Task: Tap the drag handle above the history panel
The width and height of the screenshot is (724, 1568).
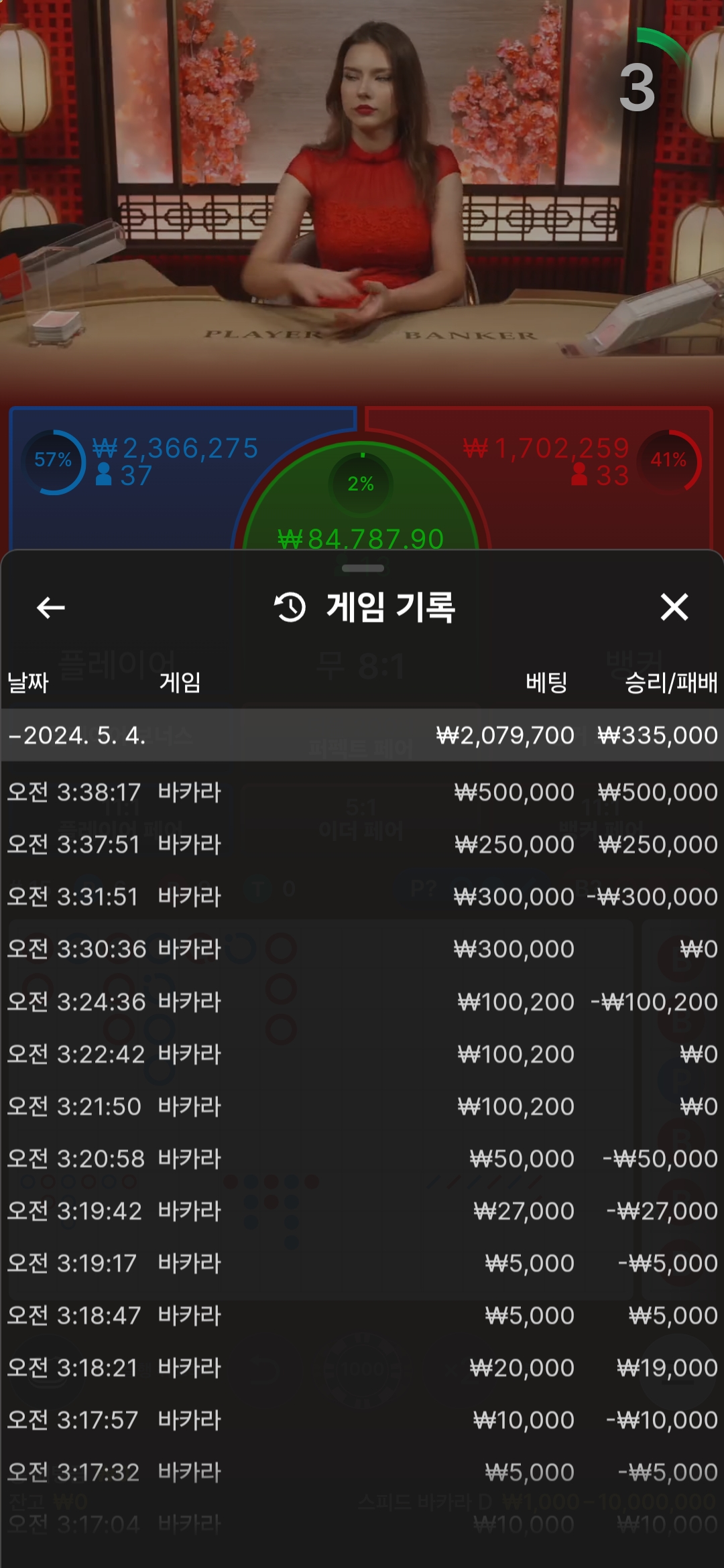Action: pos(363,568)
